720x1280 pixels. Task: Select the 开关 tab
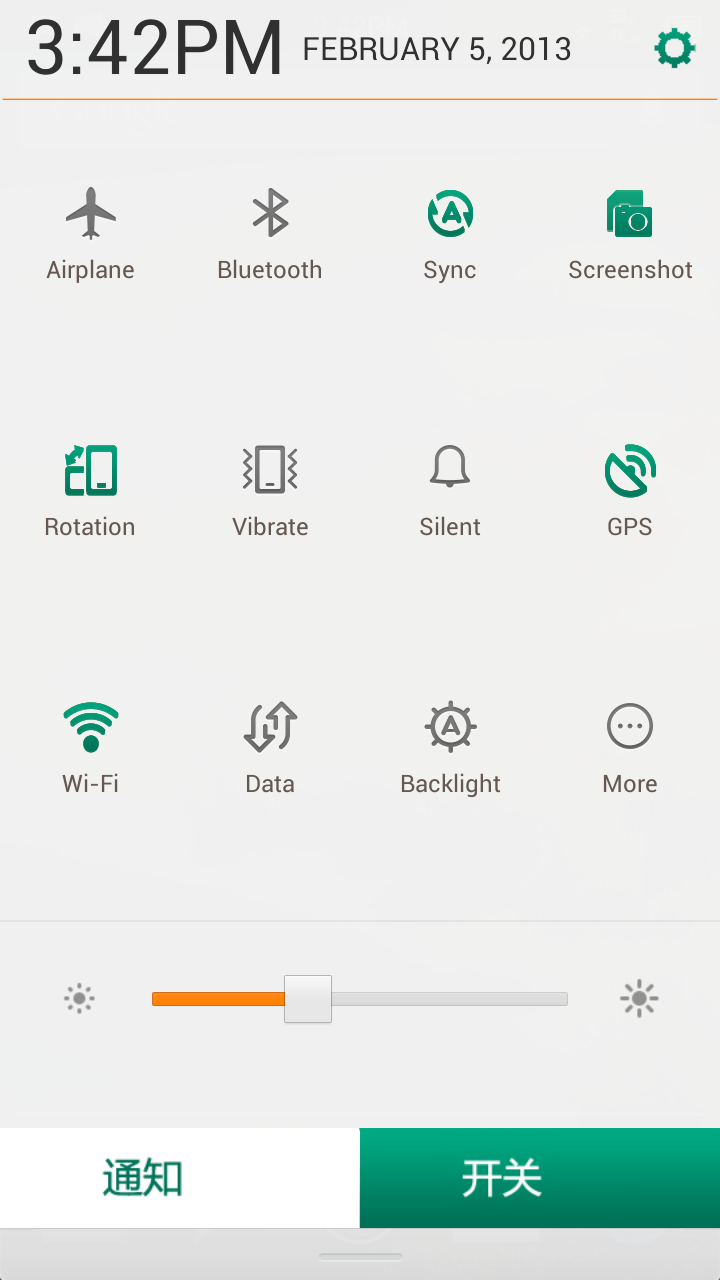(x=540, y=1178)
